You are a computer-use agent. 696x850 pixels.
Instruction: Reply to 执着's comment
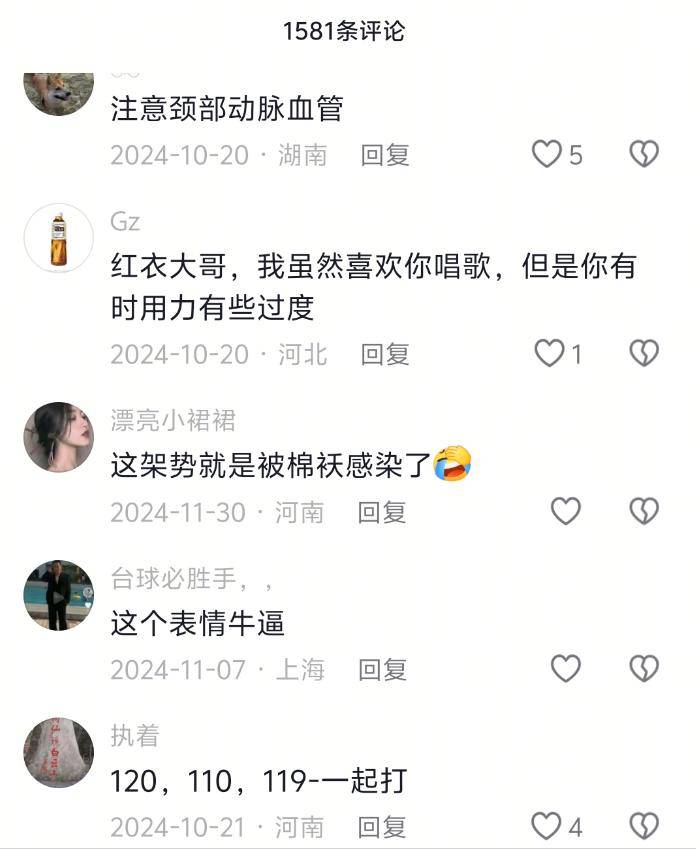382,827
